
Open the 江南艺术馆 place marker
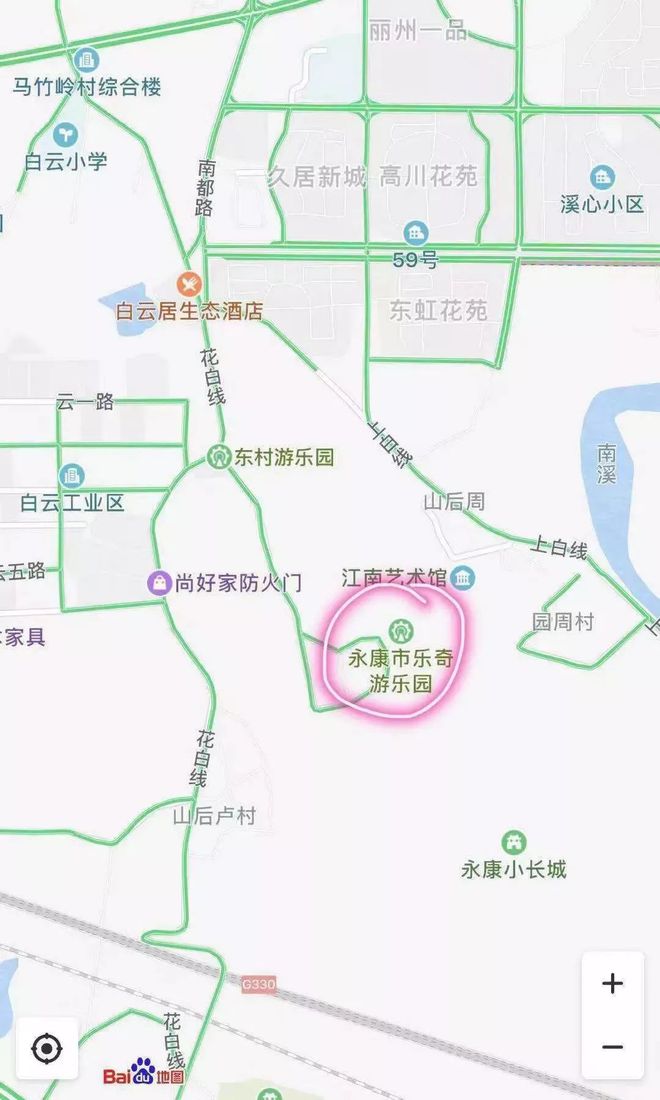[x=463, y=577]
